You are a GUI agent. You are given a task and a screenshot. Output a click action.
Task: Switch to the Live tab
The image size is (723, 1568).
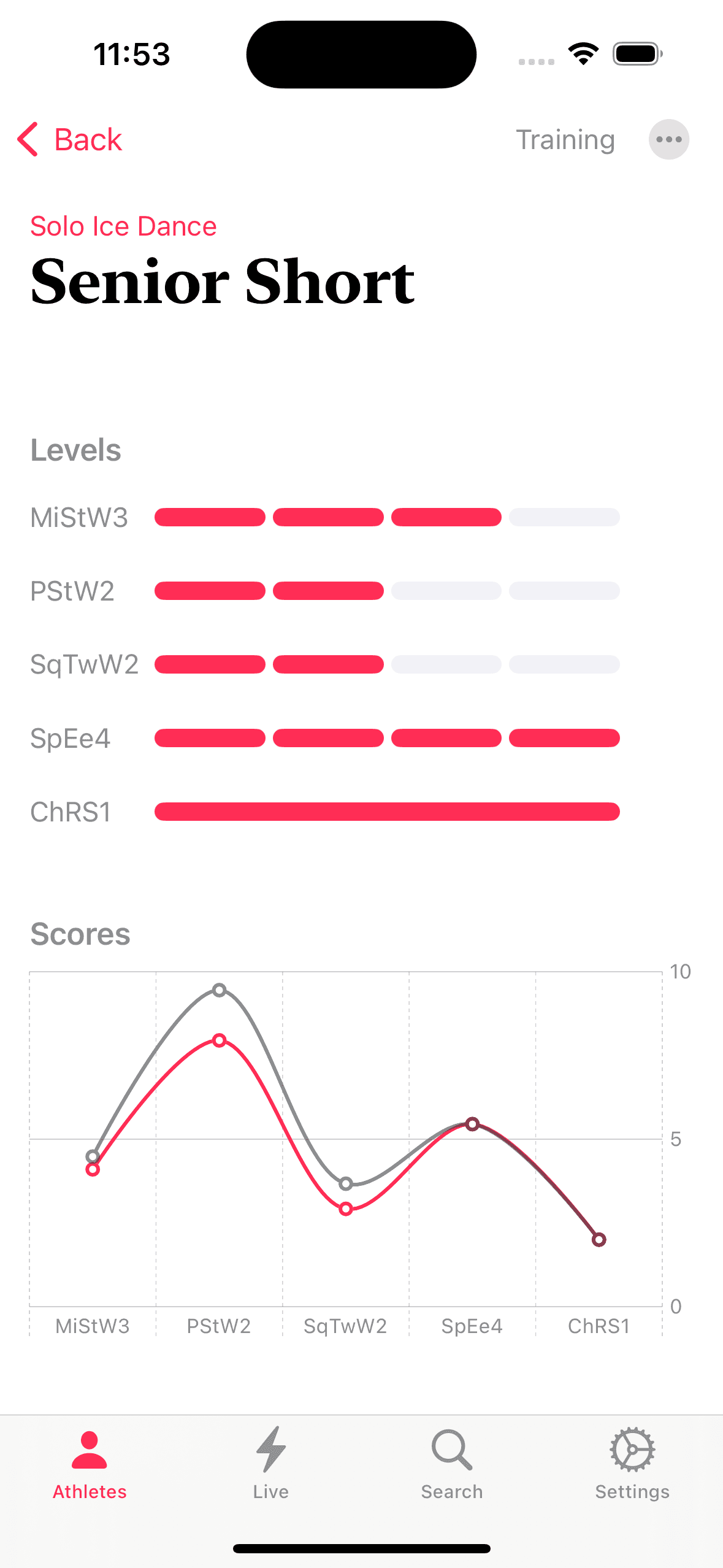[270, 1465]
